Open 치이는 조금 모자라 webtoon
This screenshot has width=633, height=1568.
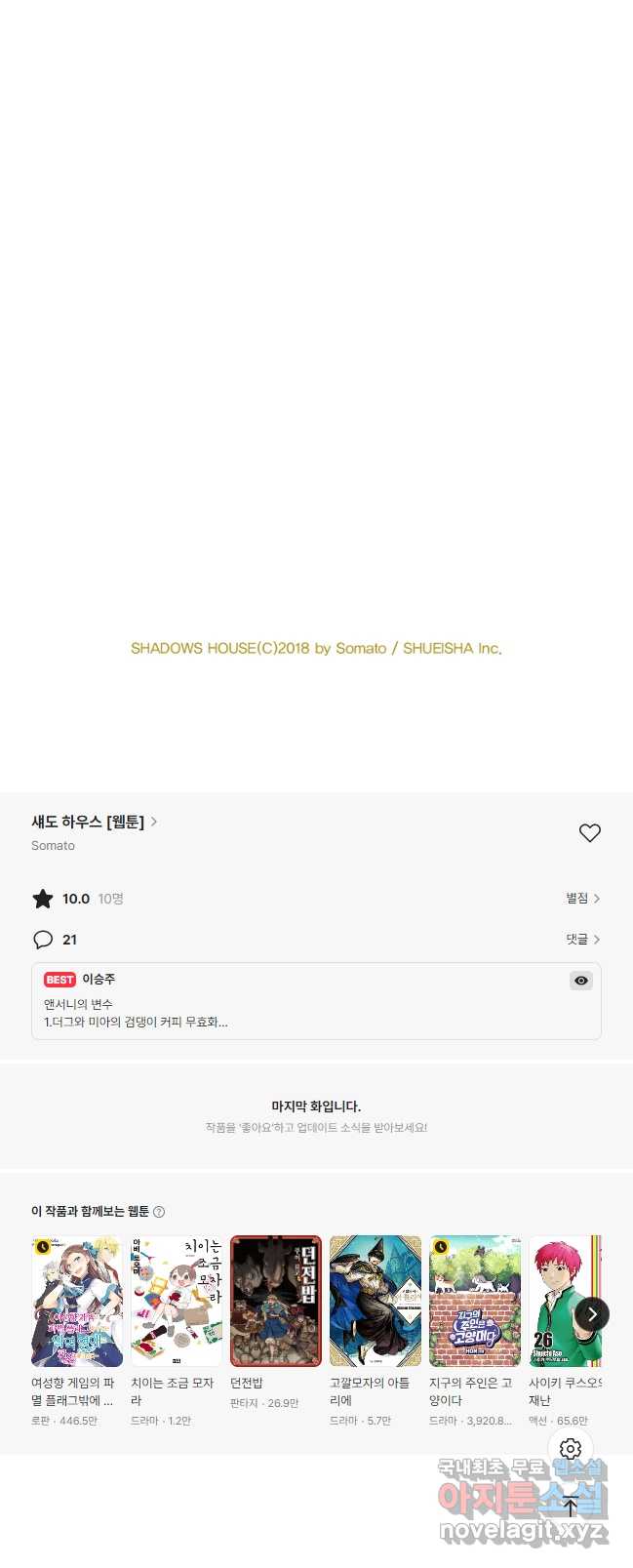177,1302
